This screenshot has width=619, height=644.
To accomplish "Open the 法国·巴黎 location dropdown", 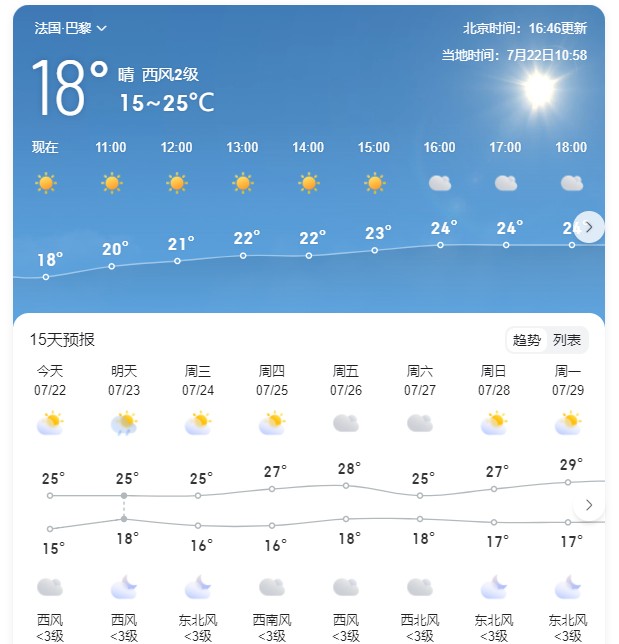I will coord(70,28).
